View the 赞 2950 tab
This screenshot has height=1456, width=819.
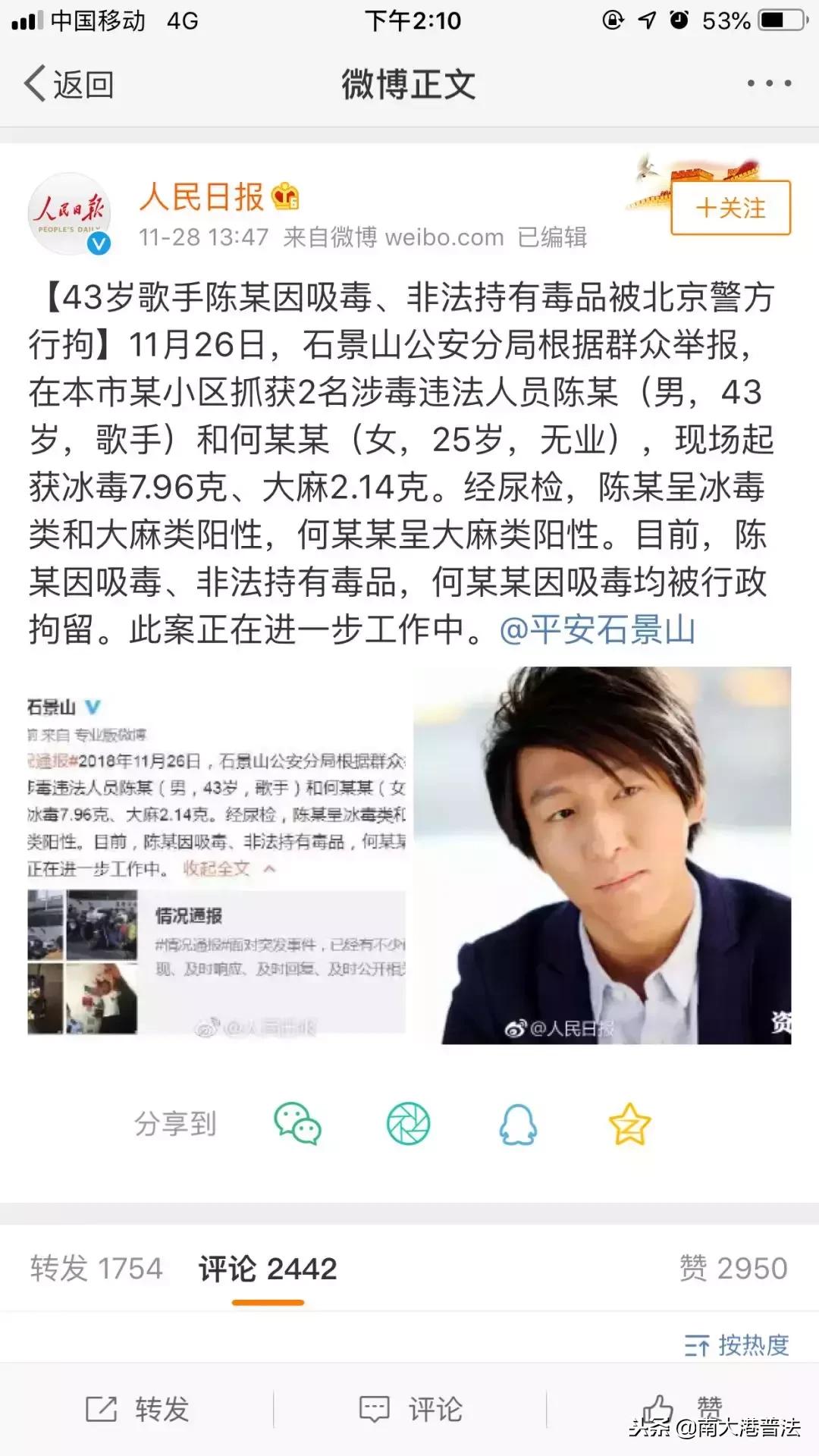click(730, 1265)
